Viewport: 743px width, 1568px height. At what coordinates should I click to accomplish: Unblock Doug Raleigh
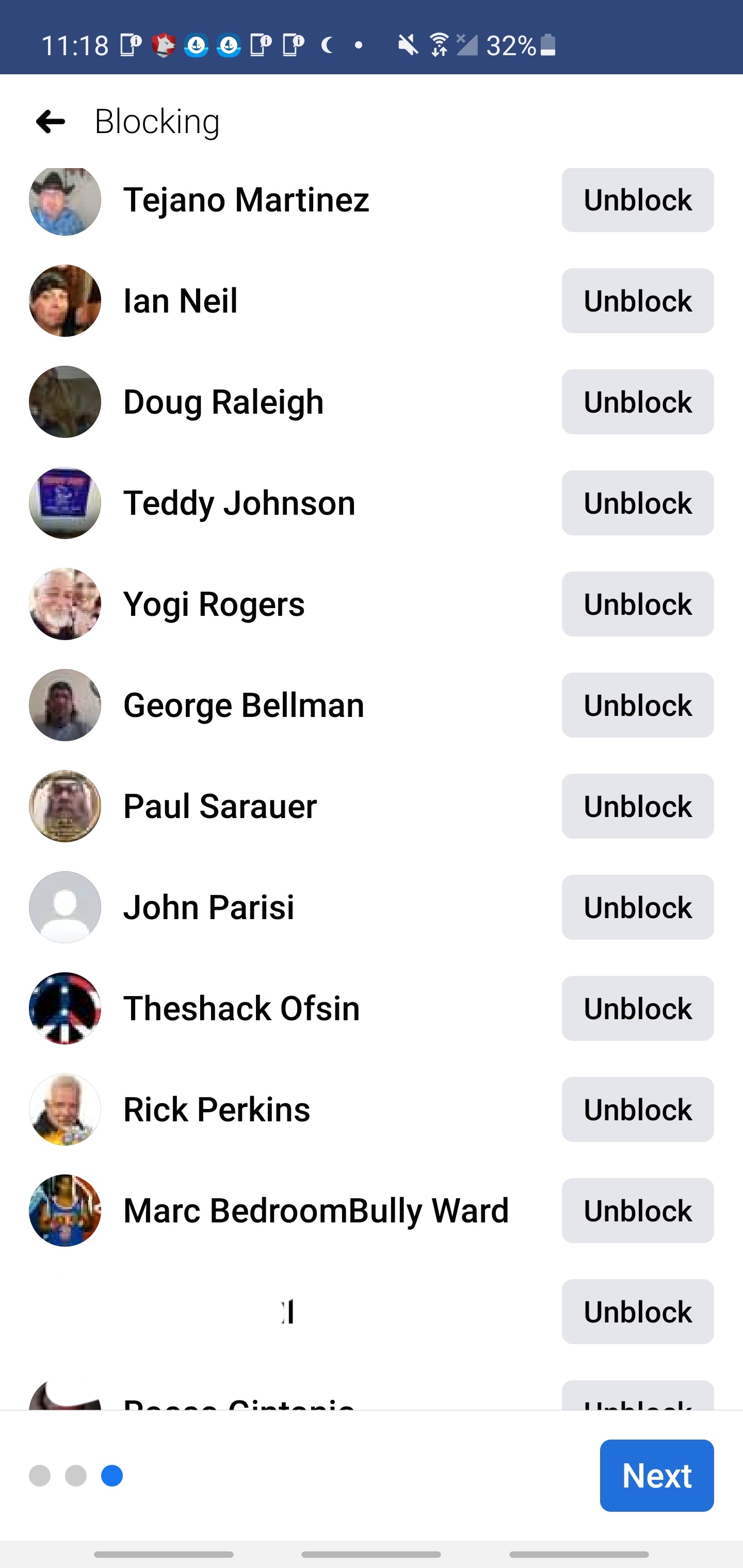point(637,402)
